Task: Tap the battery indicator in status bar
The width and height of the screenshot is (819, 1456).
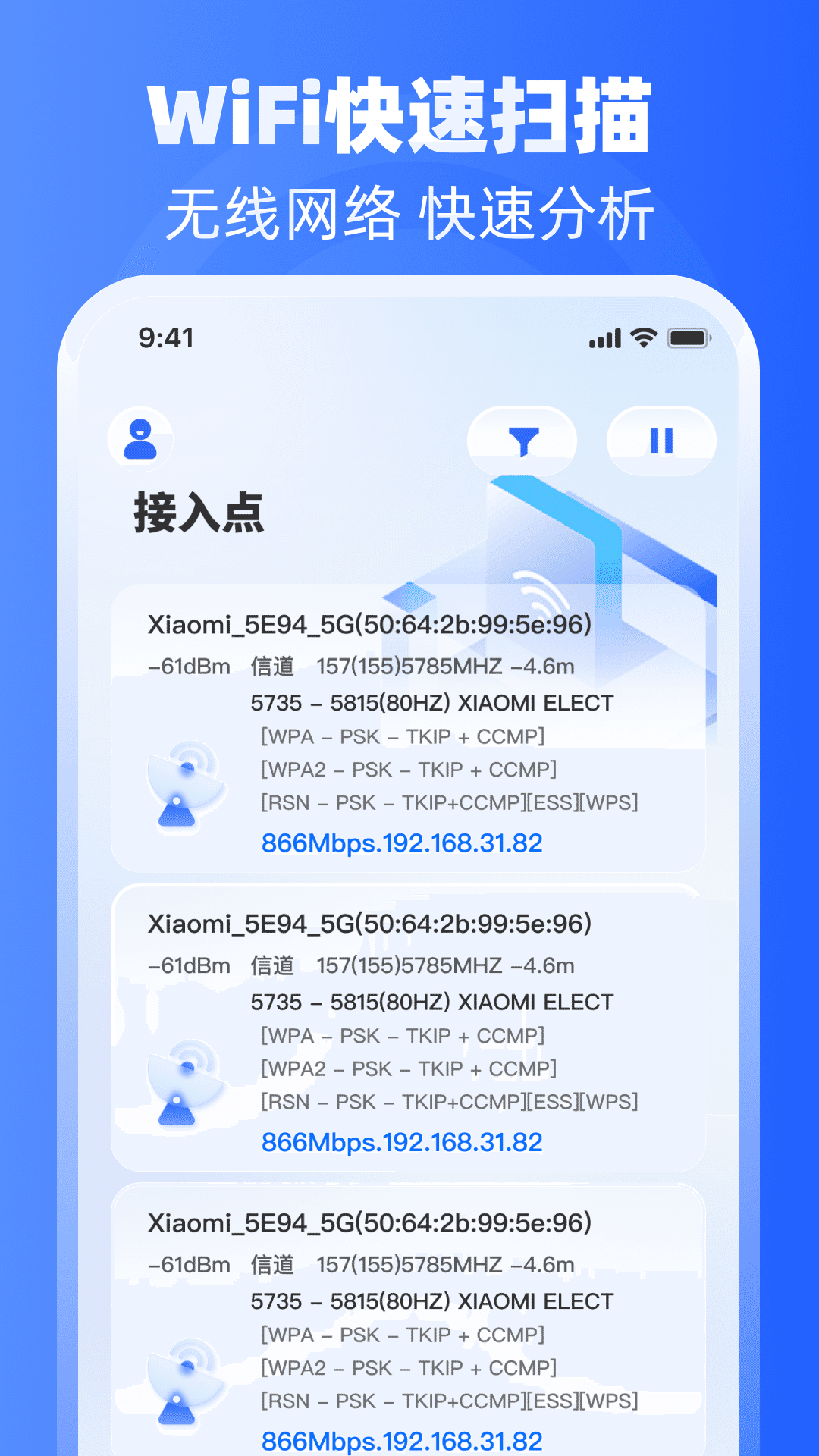Action: 687,340
